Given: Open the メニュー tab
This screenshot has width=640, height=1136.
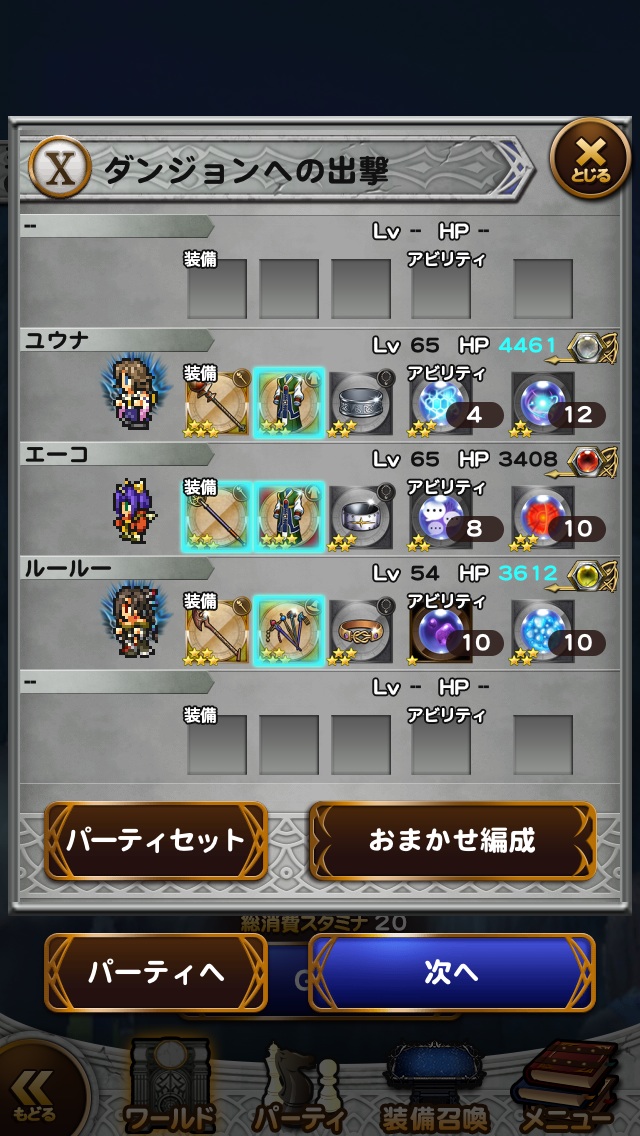Looking at the screenshot, I should click(x=566, y=1090).
